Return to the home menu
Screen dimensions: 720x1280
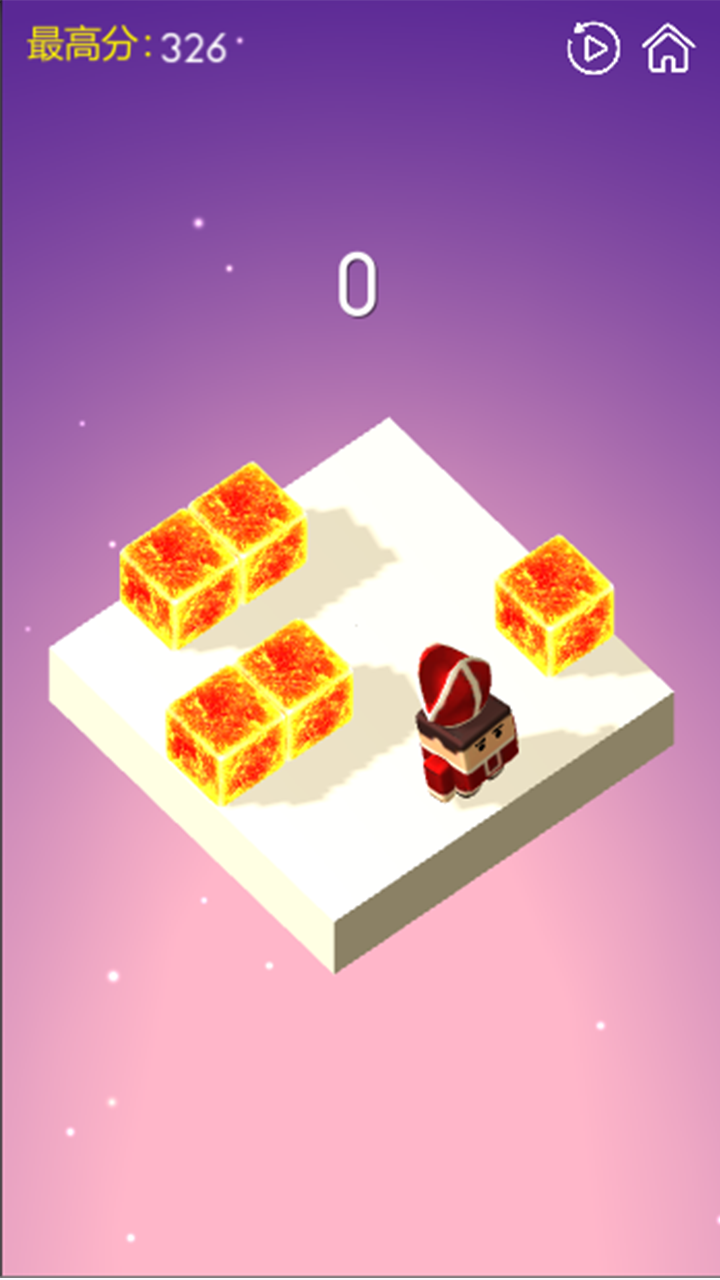[667, 48]
